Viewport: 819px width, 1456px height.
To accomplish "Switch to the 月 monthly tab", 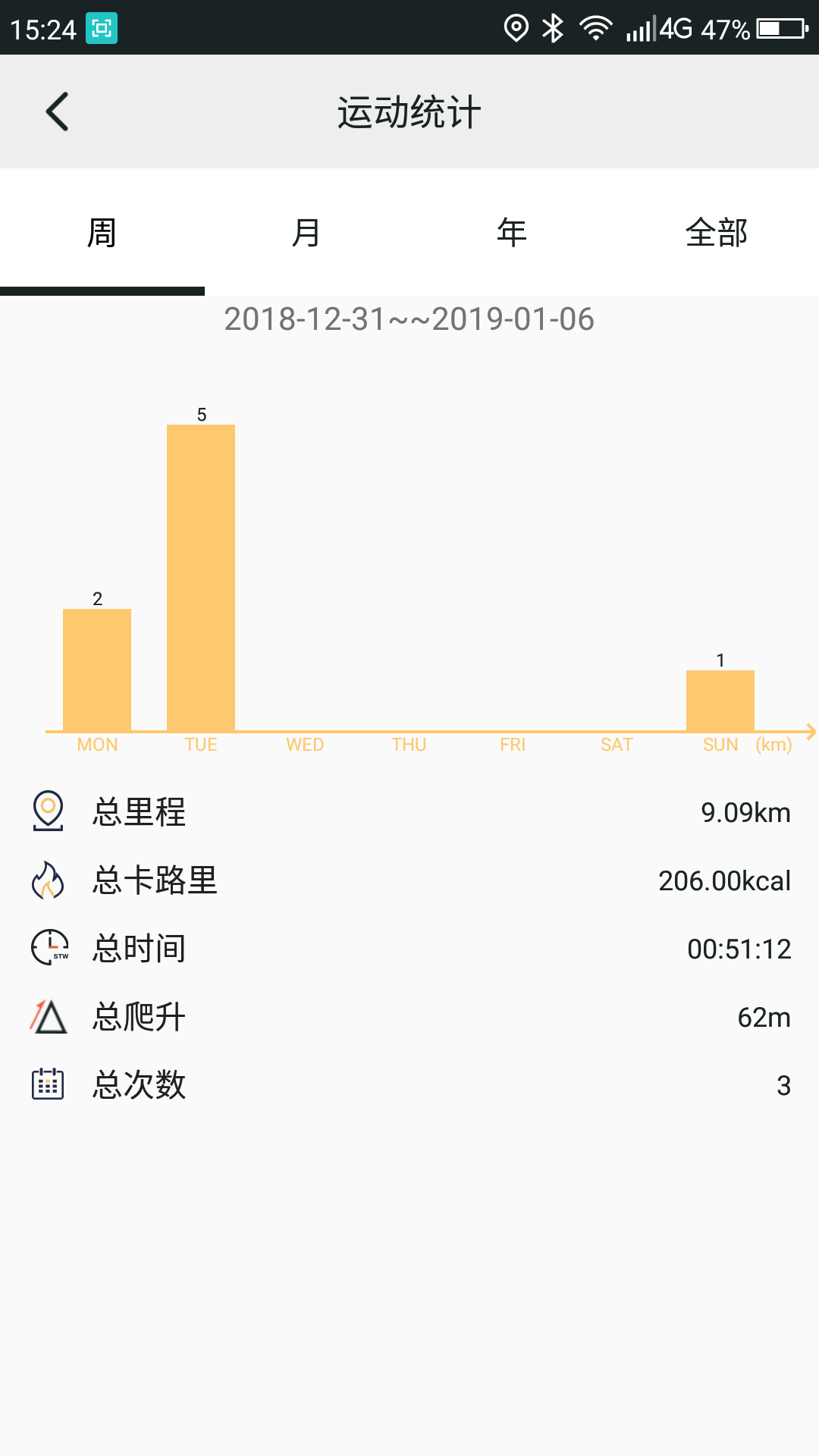I will [306, 232].
